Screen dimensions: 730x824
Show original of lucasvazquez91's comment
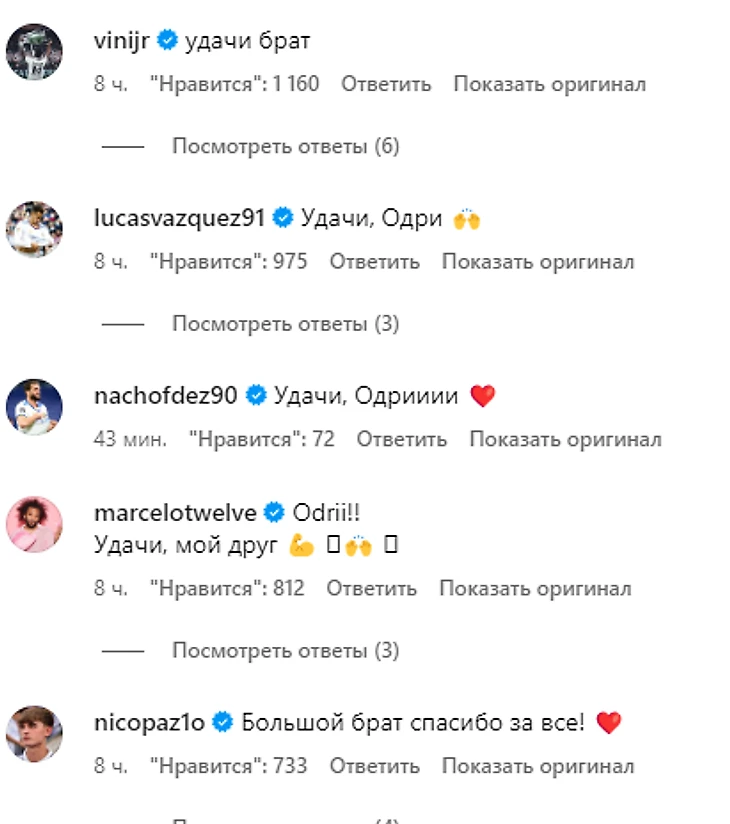click(x=538, y=262)
